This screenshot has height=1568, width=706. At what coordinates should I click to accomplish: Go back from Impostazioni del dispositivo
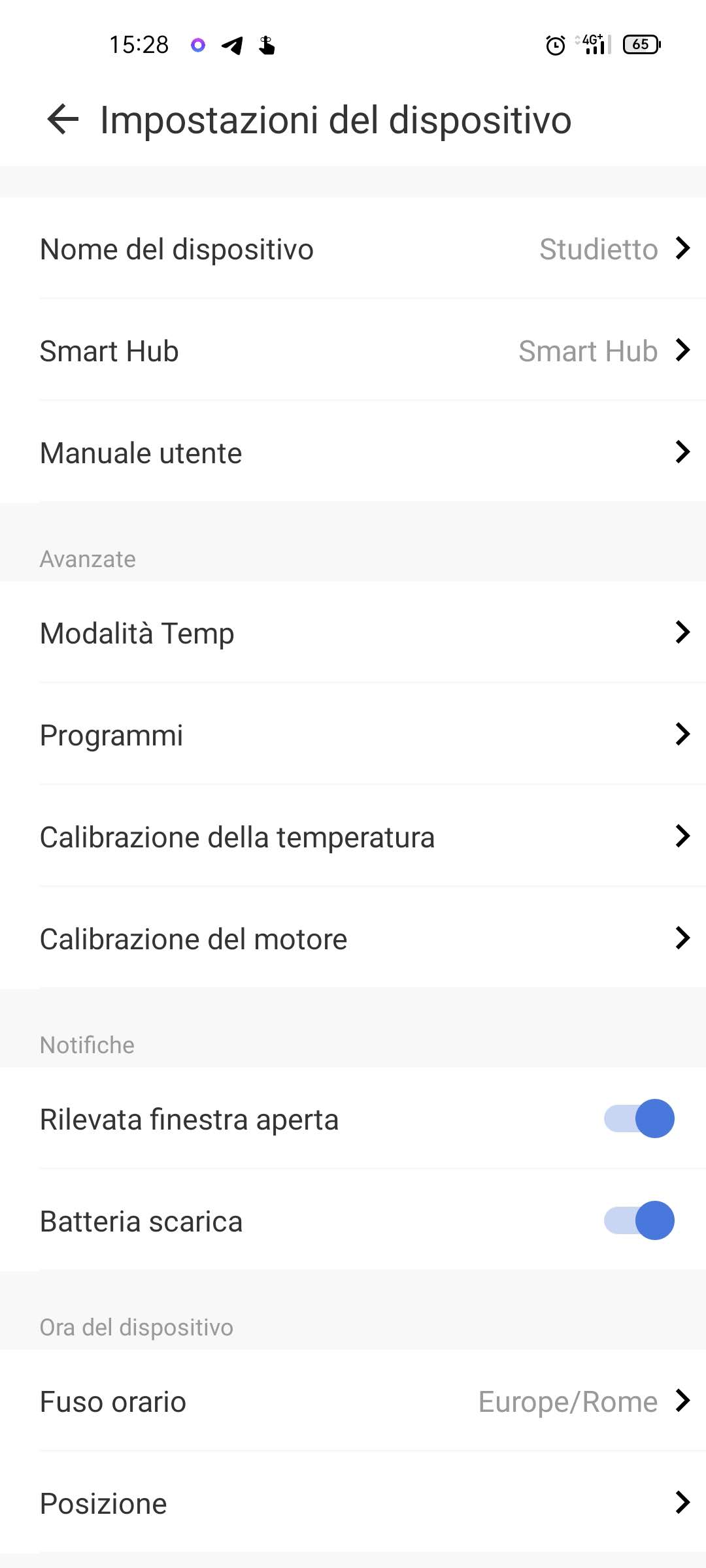[63, 120]
